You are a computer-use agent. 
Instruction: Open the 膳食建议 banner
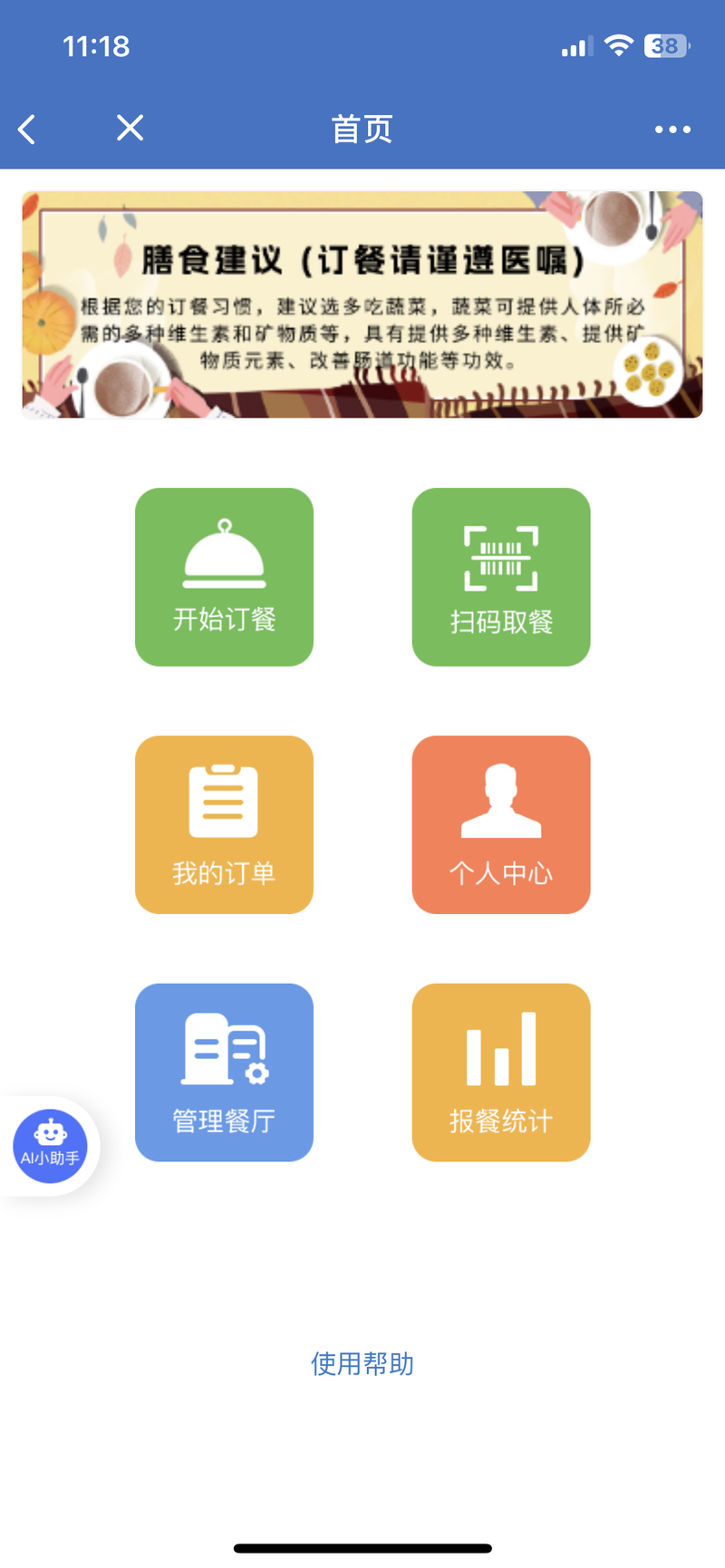tap(362, 304)
